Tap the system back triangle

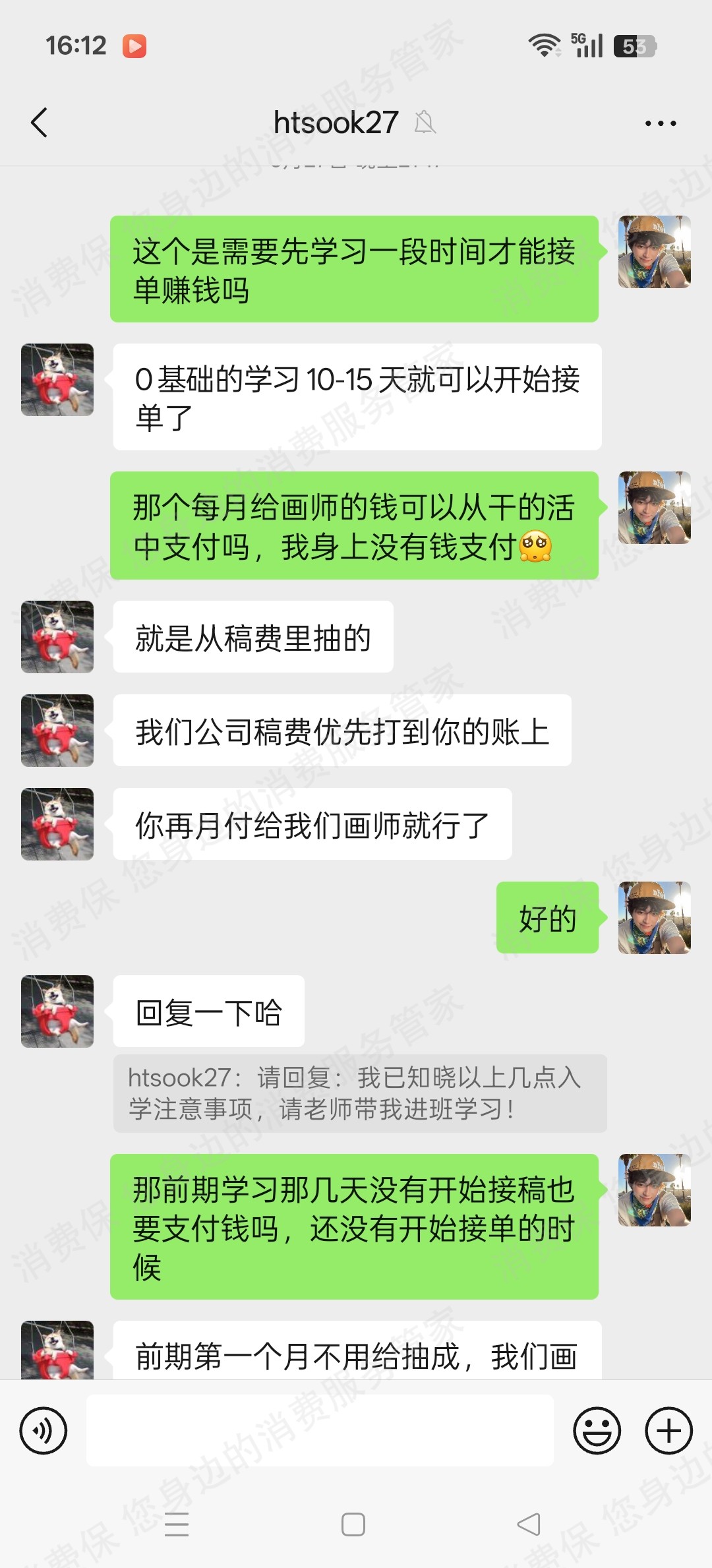click(529, 1524)
